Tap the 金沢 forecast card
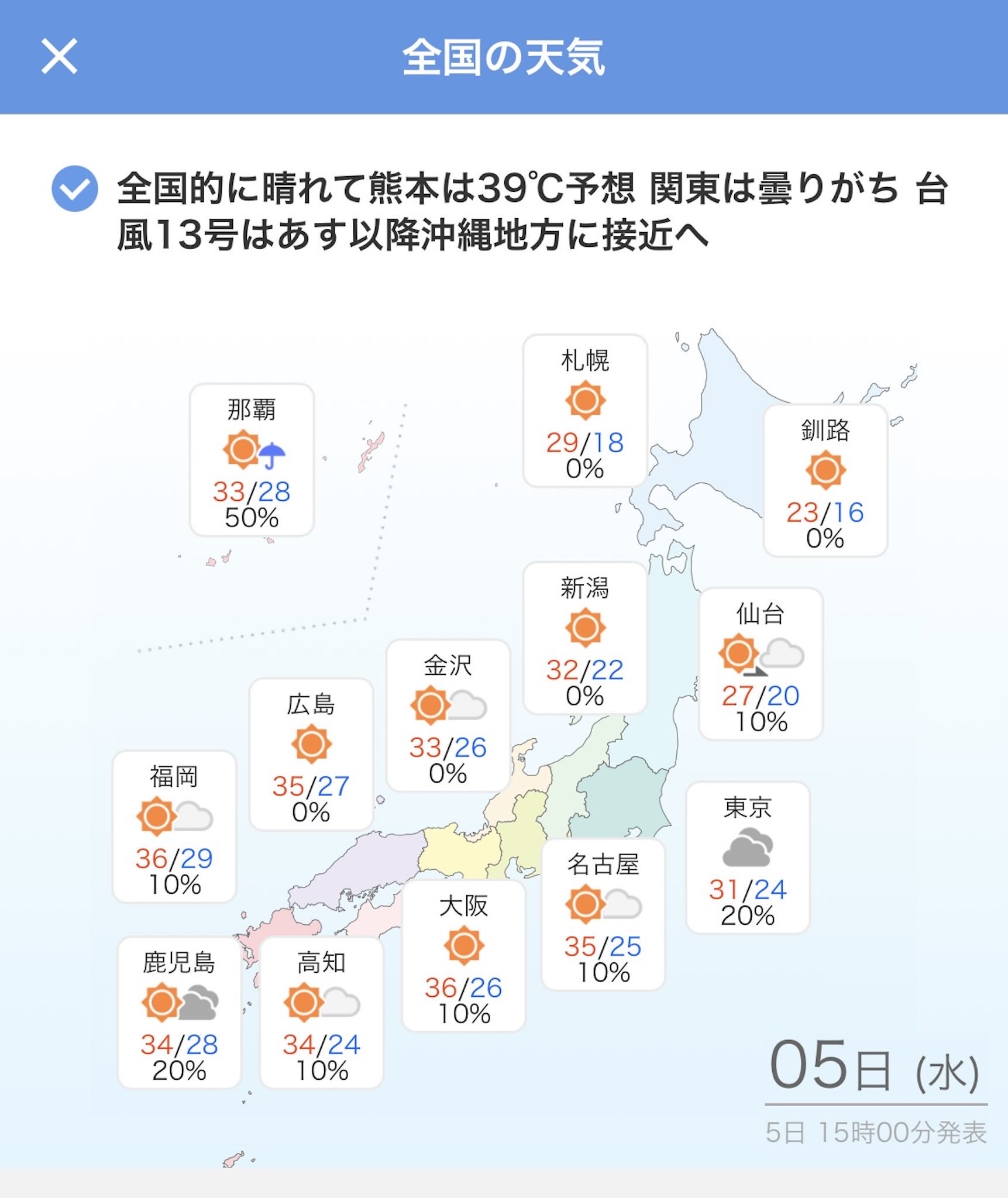Image resolution: width=1008 pixels, height=1198 pixels. click(448, 715)
